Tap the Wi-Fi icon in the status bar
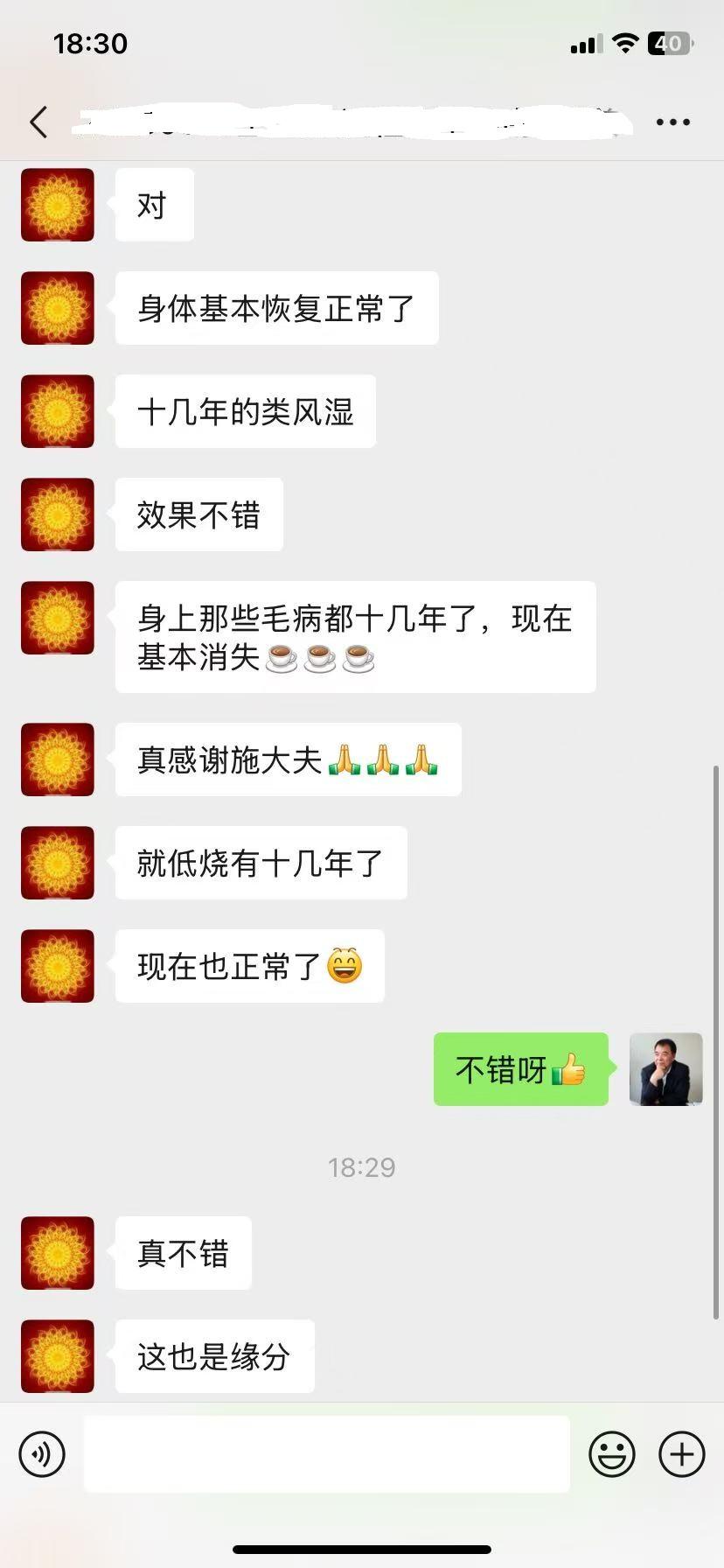This screenshot has width=724, height=1568. coord(624,42)
